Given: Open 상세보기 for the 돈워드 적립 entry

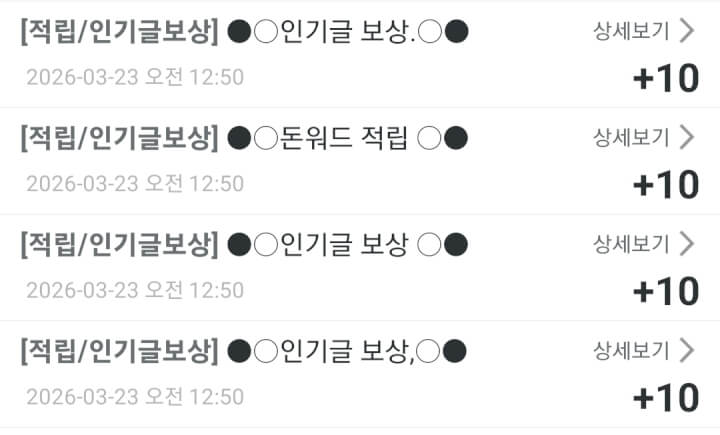Looking at the screenshot, I should [643, 137].
